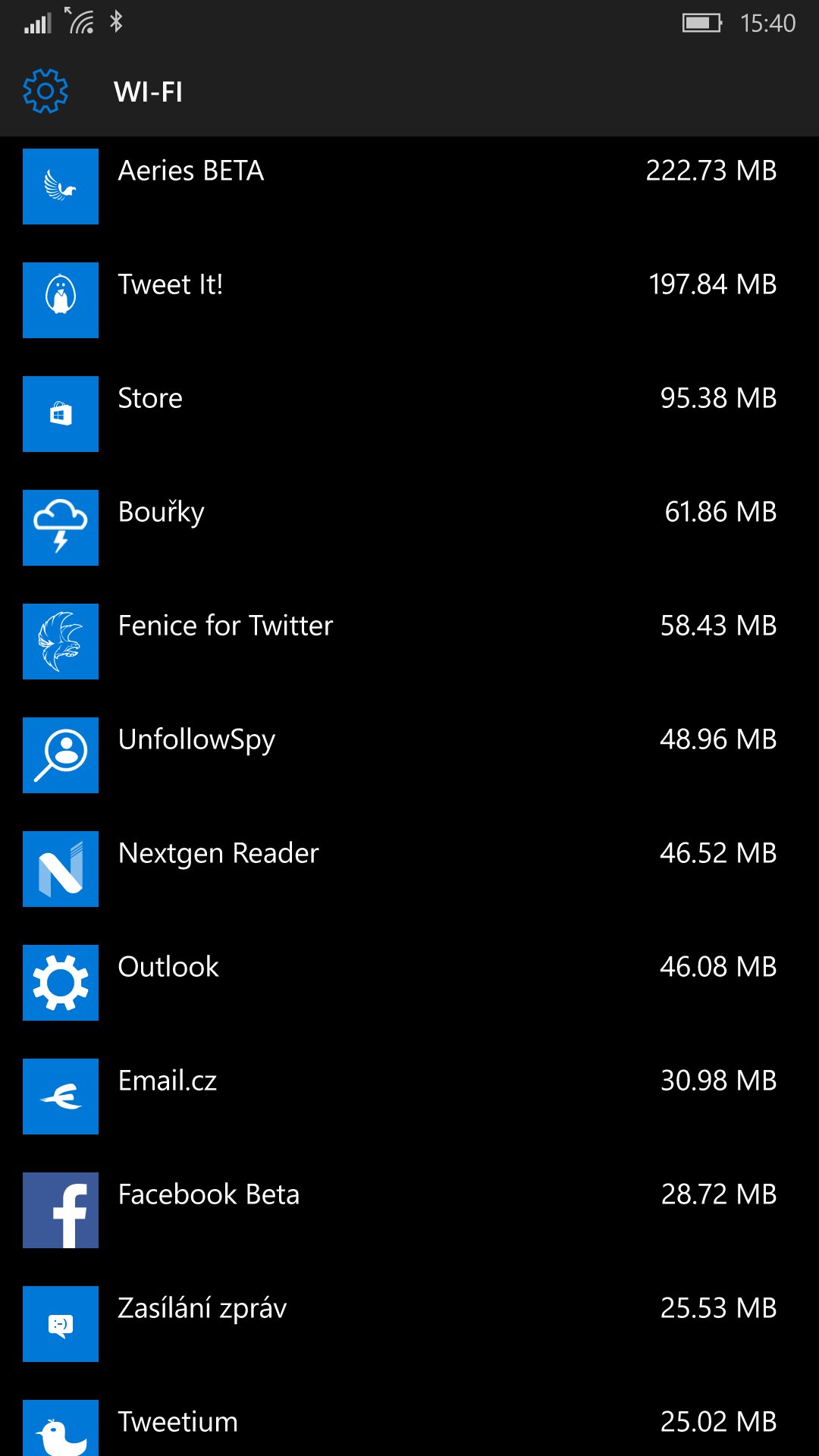This screenshot has width=819, height=1456.
Task: Select the Bouřky app row
Action: pos(409,528)
